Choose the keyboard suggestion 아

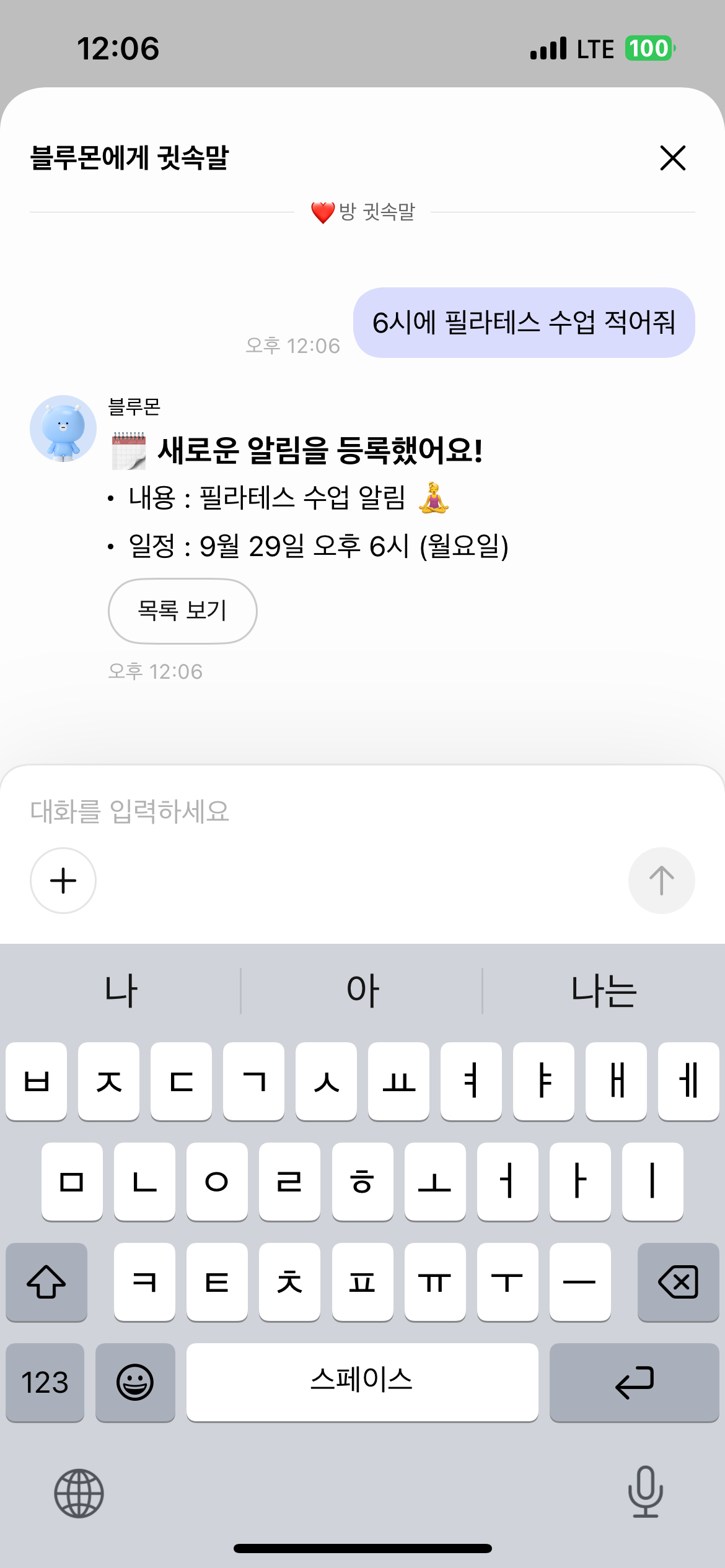(362, 990)
